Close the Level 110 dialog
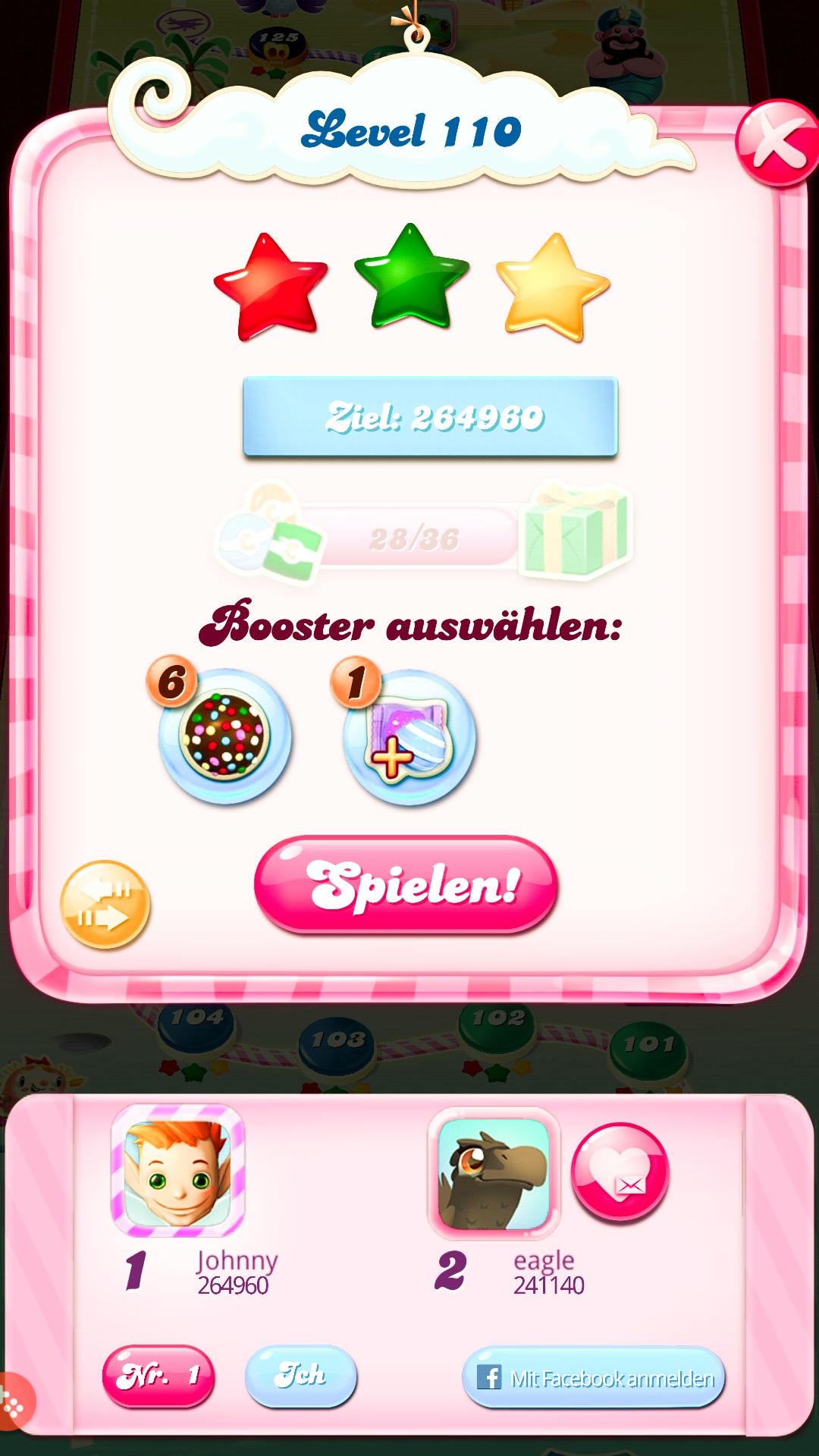The height and width of the screenshot is (1456, 819). [x=777, y=143]
